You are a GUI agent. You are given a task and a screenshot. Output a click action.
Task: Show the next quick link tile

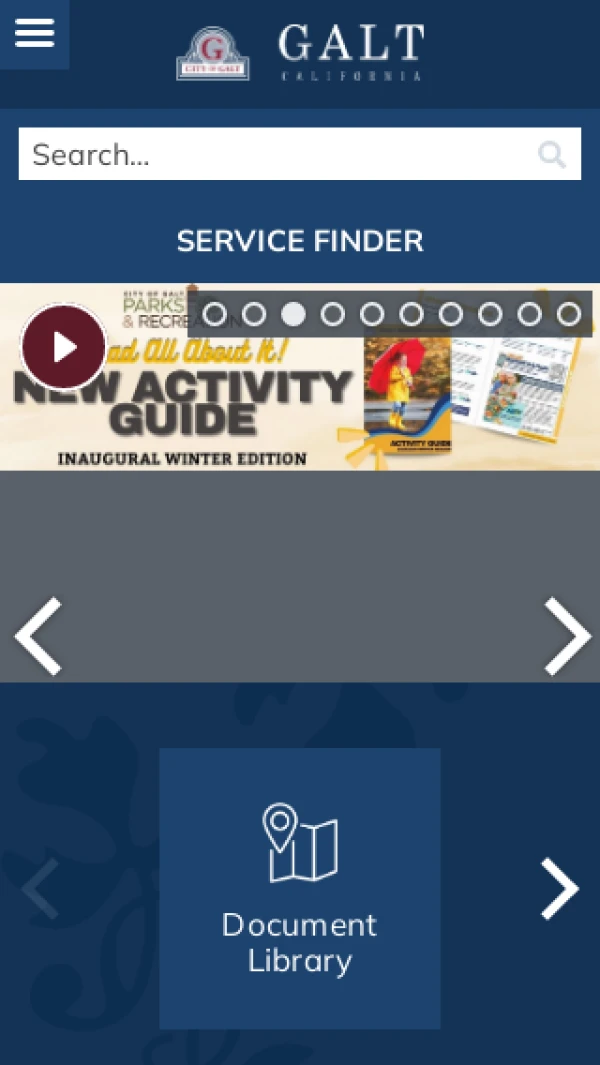tap(560, 888)
